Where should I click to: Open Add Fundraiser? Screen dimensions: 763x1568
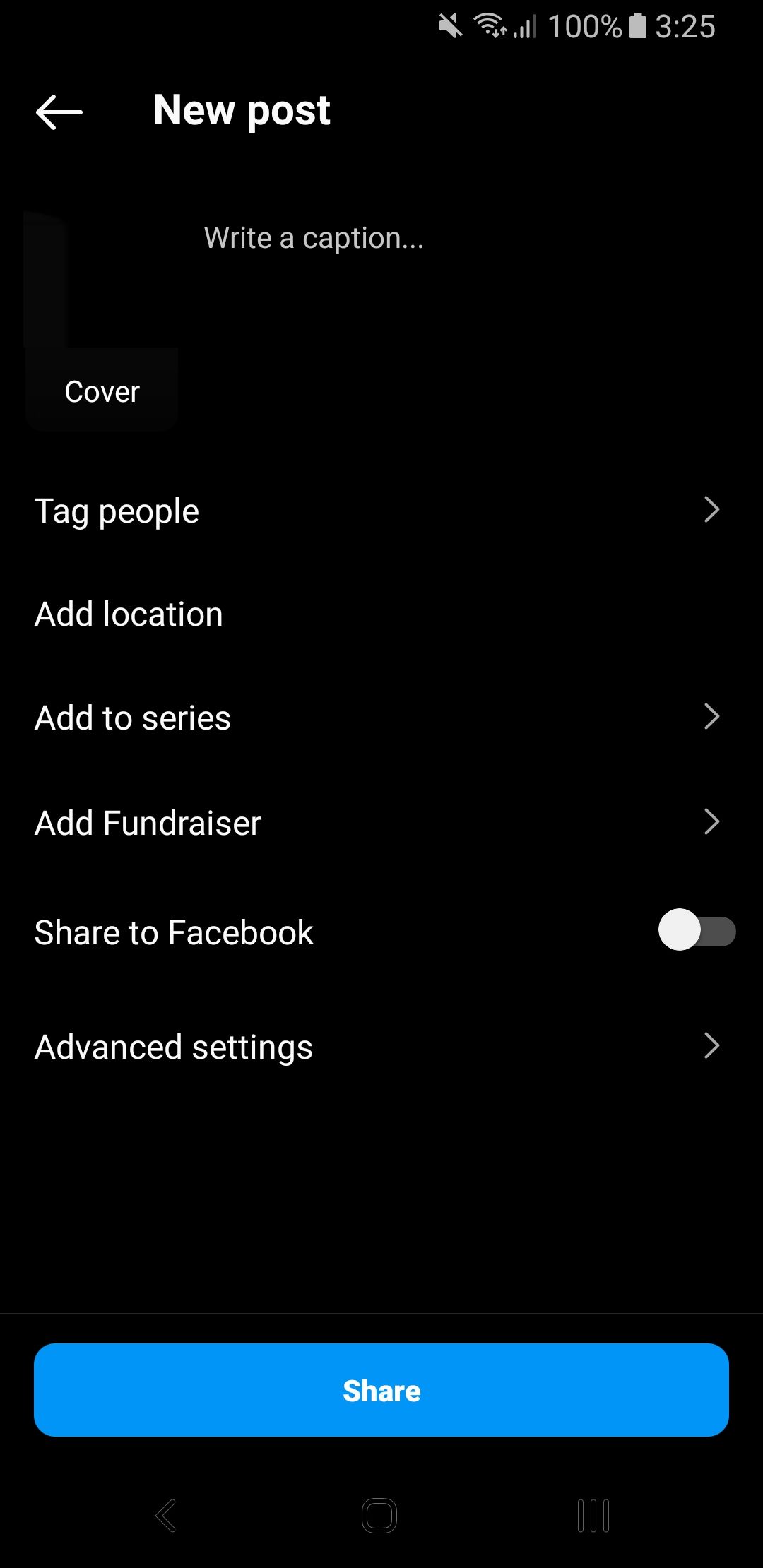381,823
